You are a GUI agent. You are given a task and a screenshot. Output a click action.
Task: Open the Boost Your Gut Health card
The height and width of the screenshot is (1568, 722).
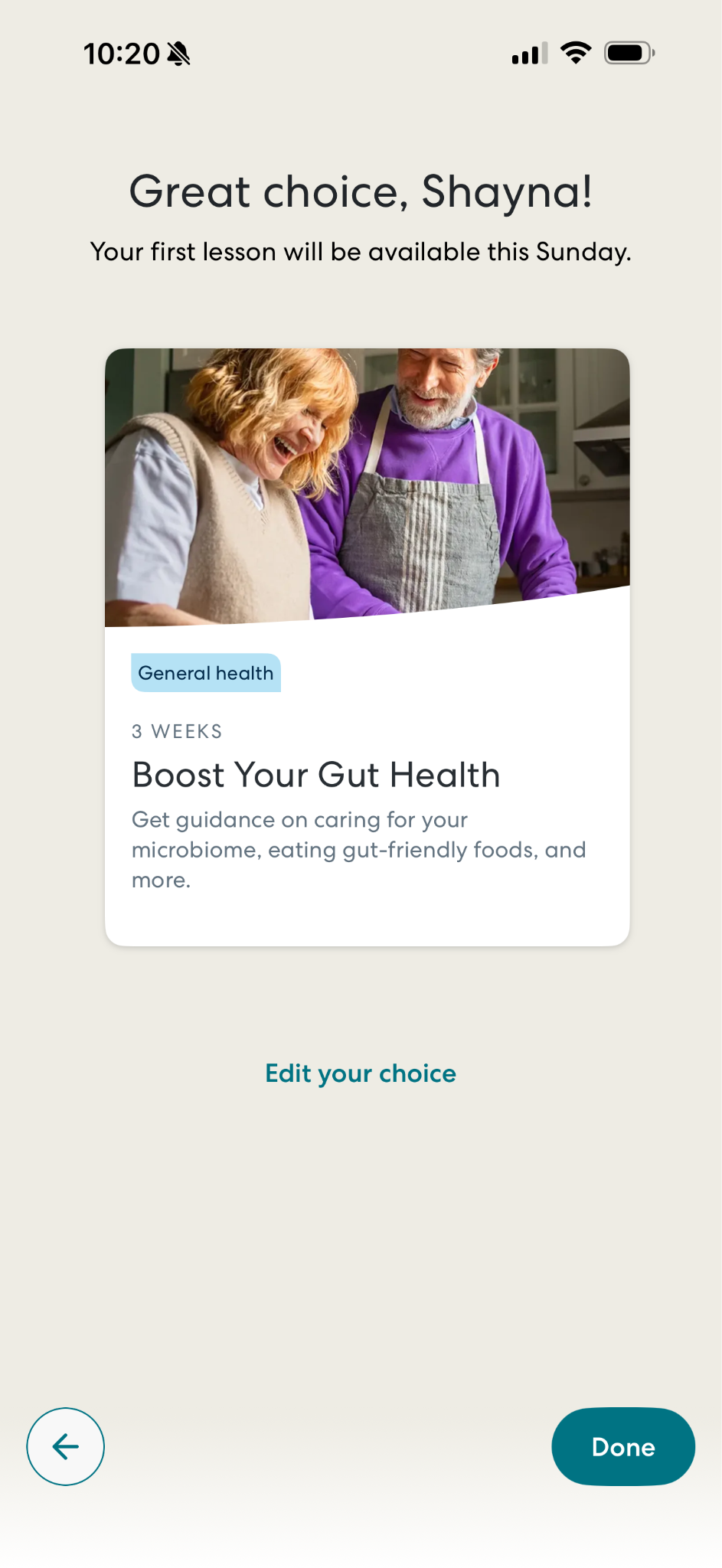tap(368, 647)
